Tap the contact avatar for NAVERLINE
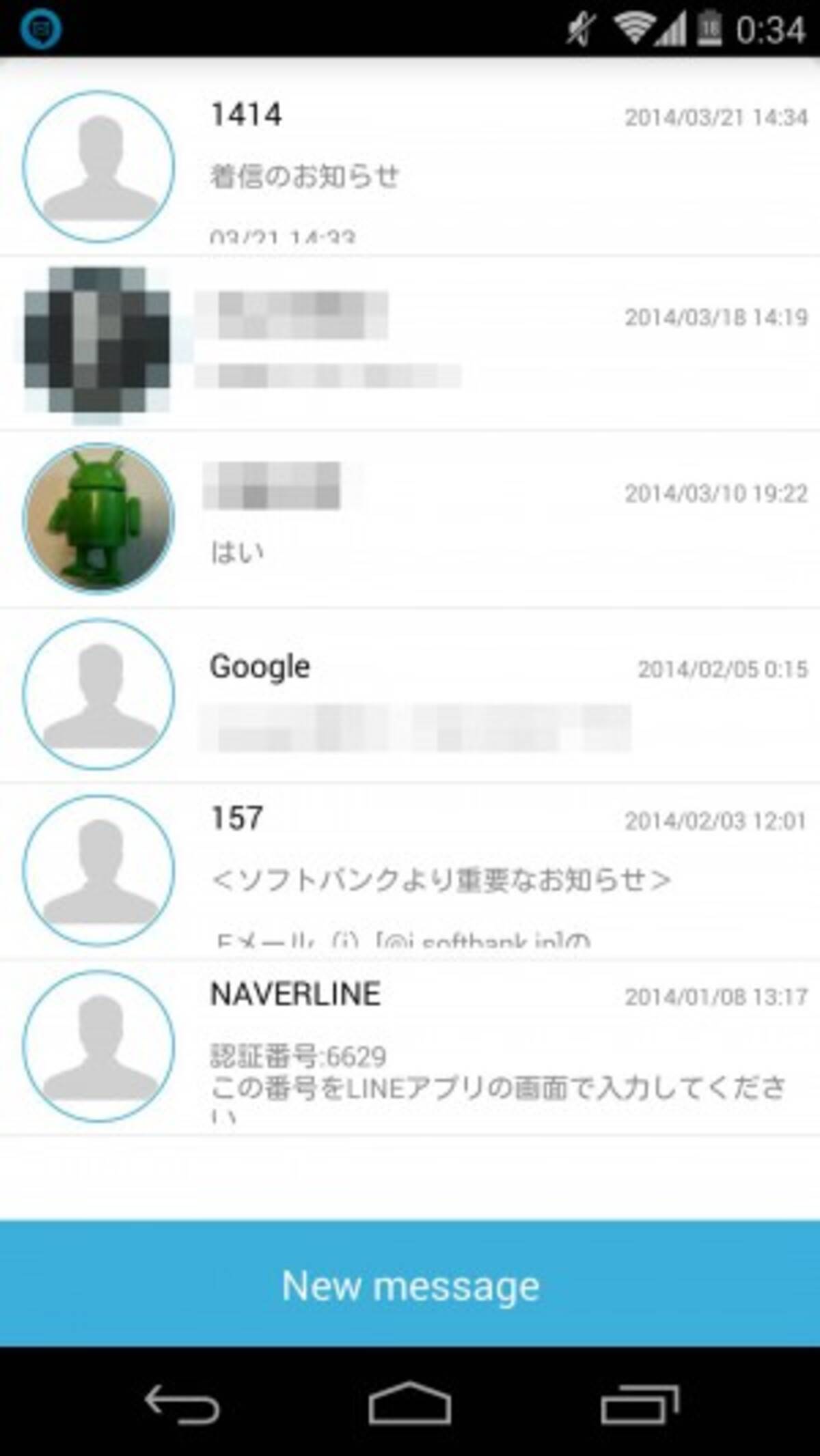 click(98, 1046)
